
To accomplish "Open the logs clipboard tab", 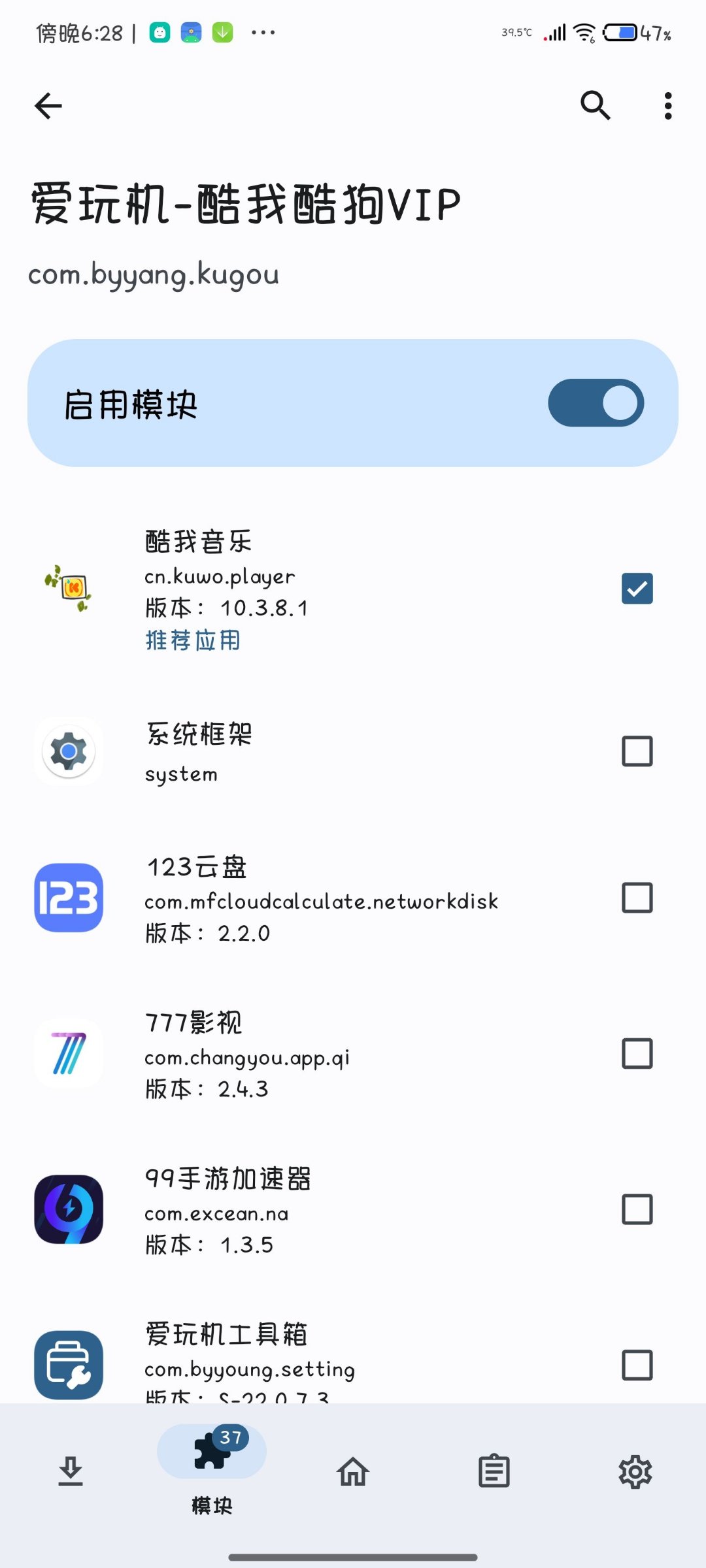I will coord(494,1471).
